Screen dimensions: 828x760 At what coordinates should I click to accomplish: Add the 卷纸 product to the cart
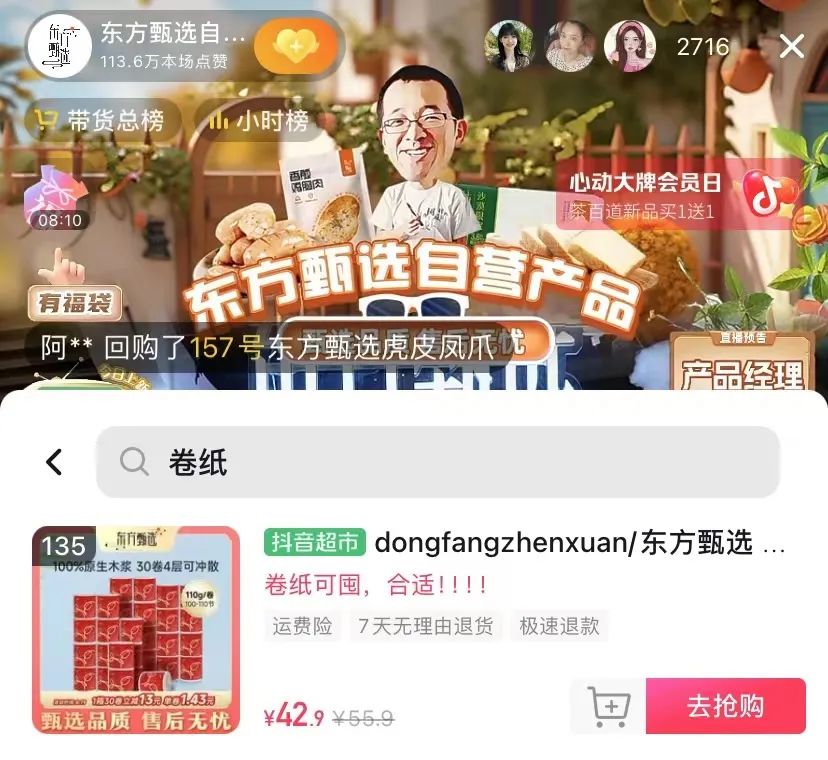point(608,706)
